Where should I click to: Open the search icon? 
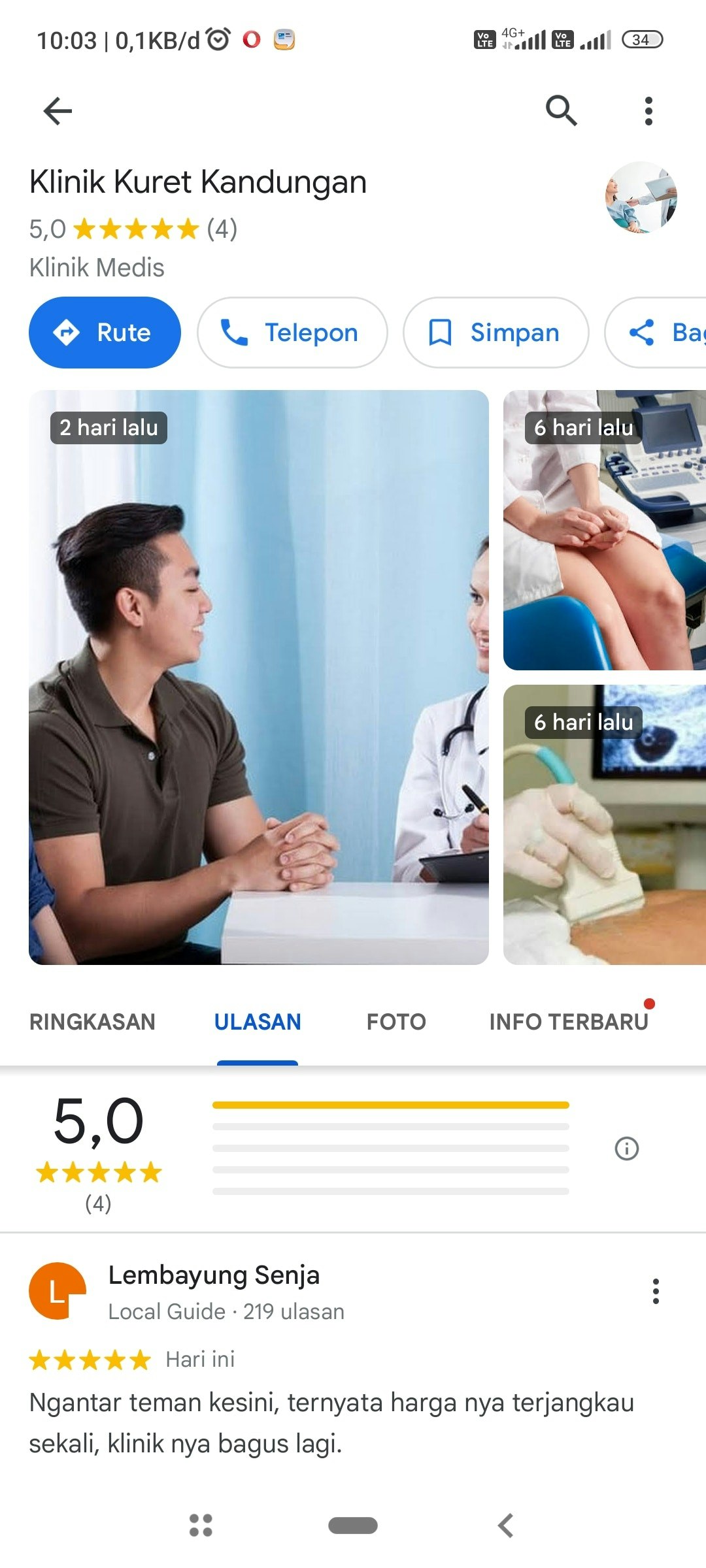tap(561, 110)
